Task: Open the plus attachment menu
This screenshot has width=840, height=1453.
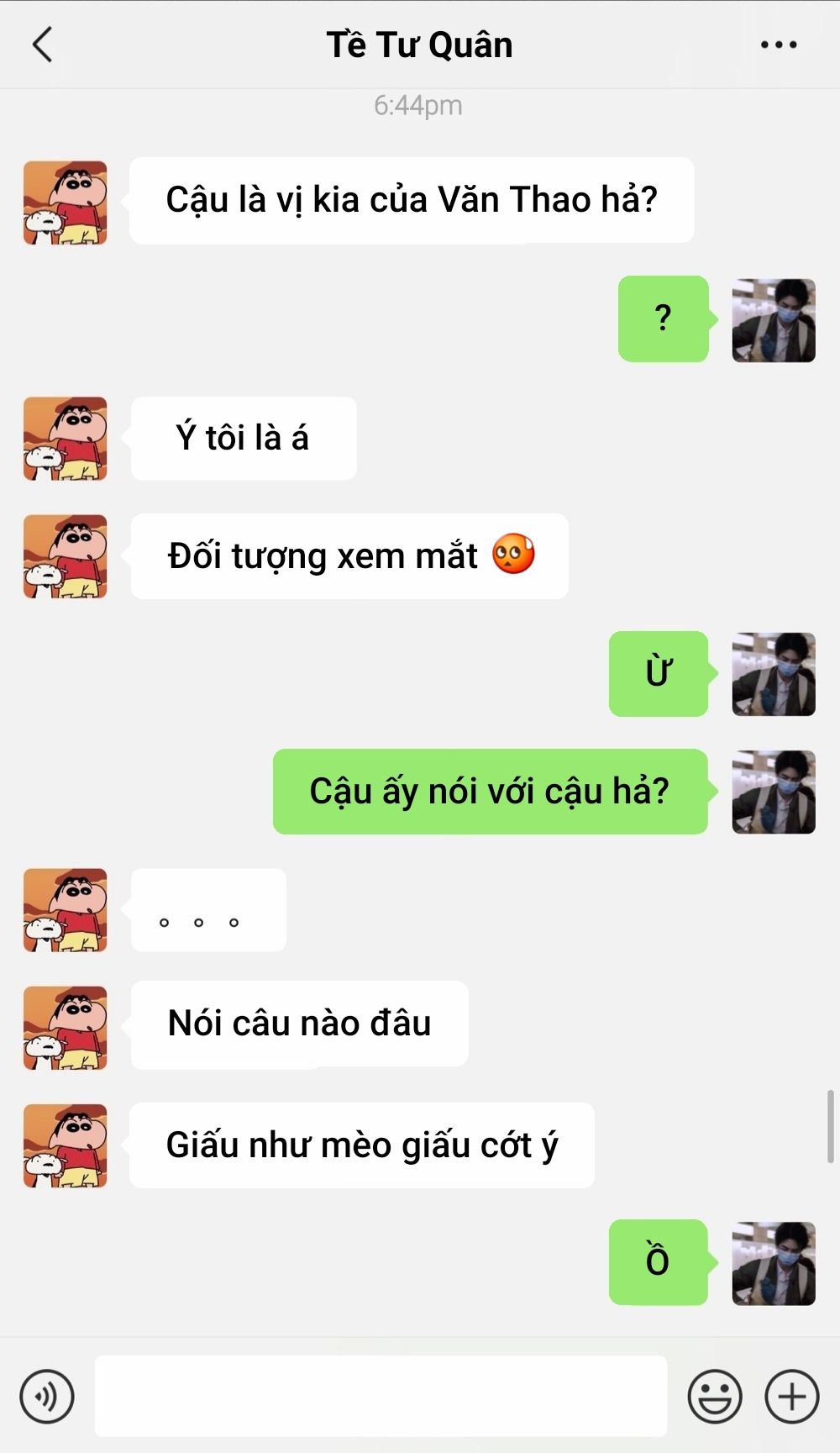Action: point(791,1397)
